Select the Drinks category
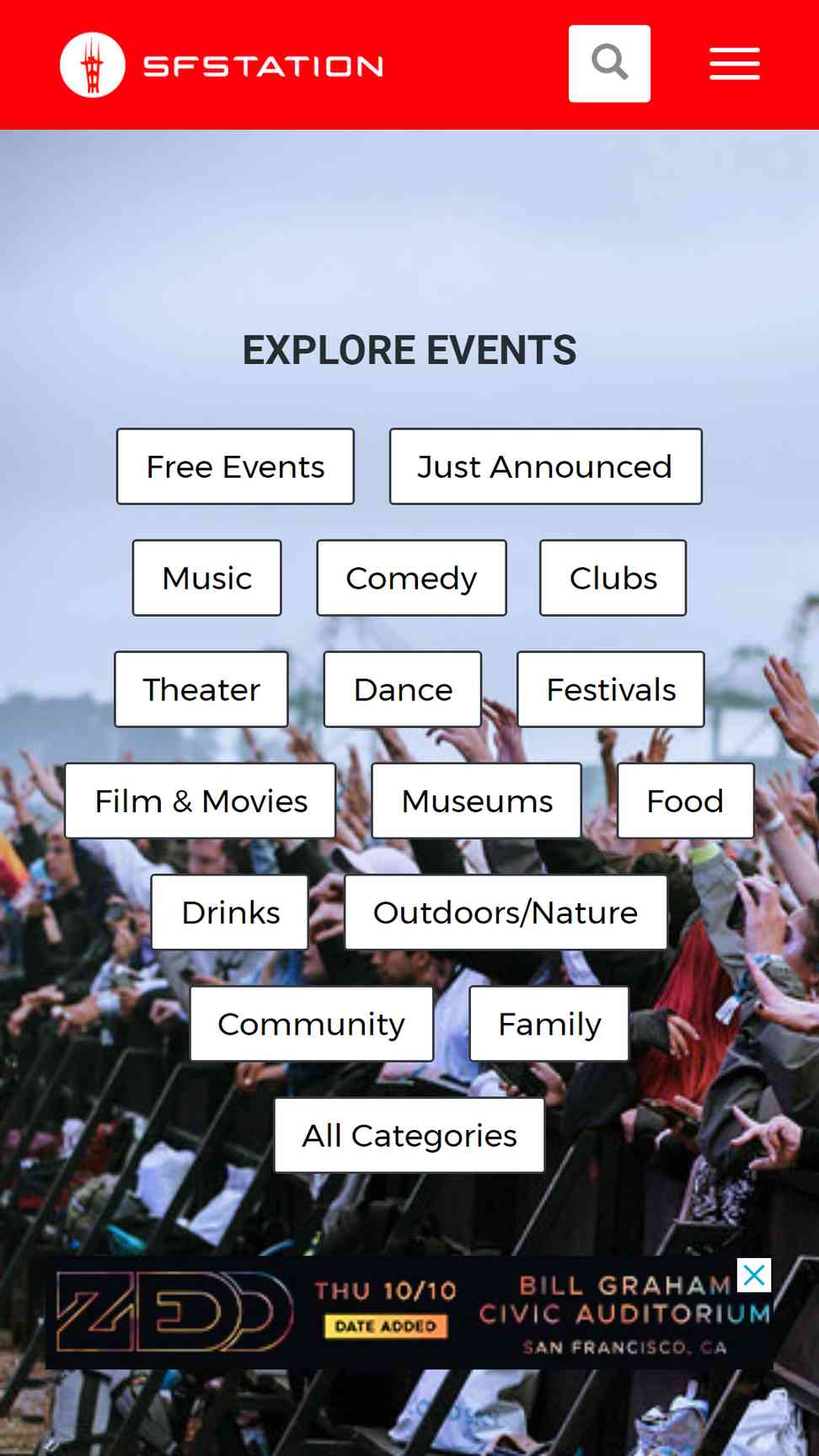The height and width of the screenshot is (1456, 819). pyautogui.click(x=230, y=913)
